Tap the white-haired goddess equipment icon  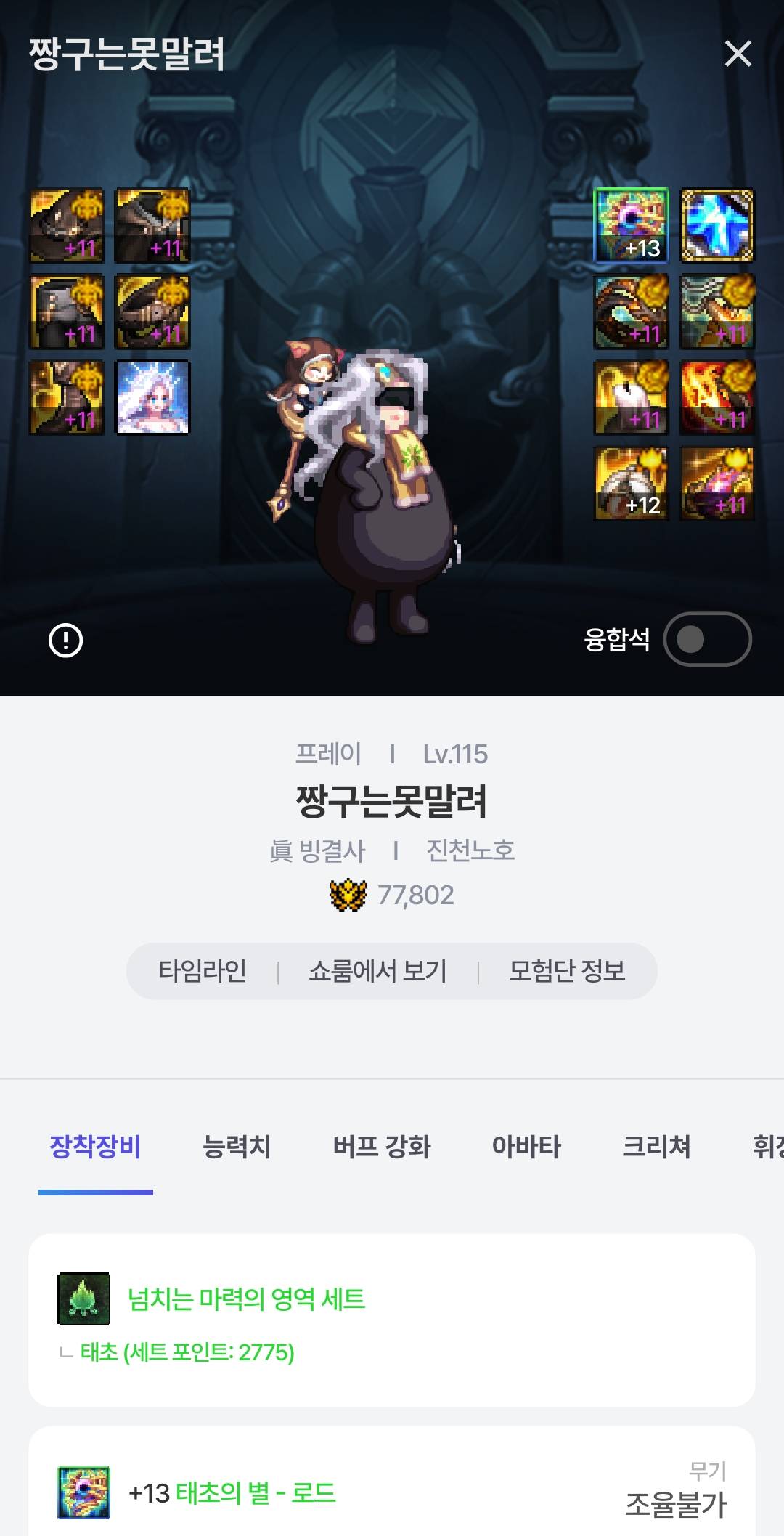(x=153, y=398)
